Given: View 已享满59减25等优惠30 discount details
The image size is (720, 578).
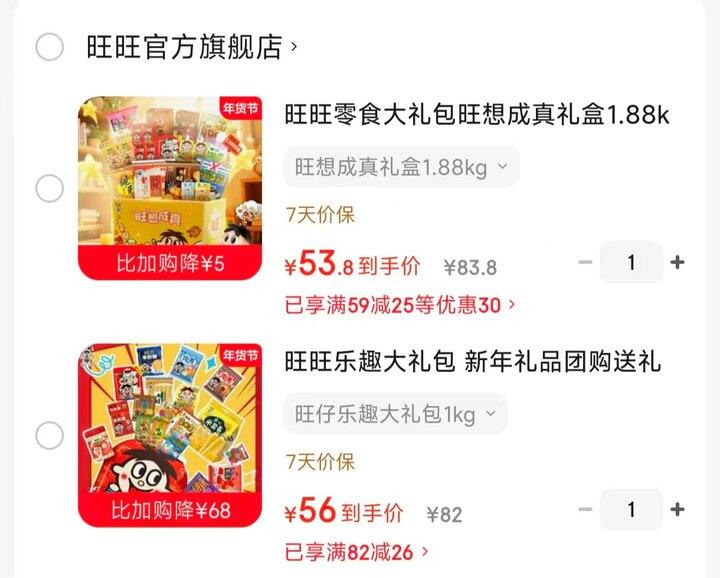Looking at the screenshot, I should [x=400, y=304].
